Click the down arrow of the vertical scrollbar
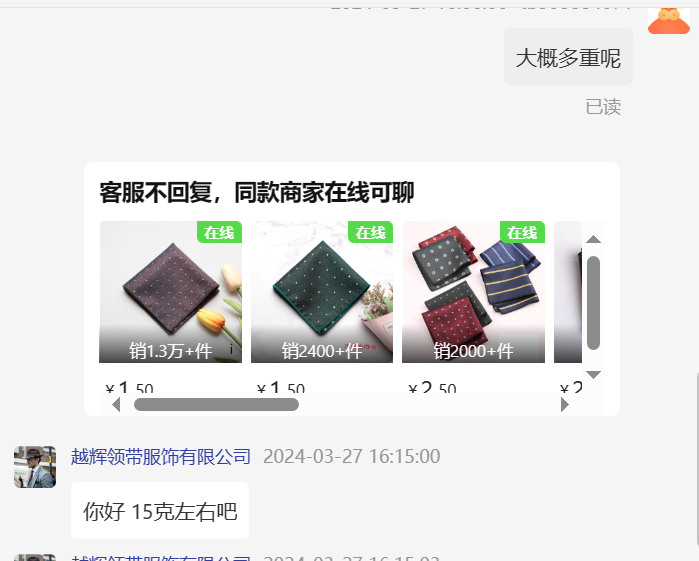This screenshot has height=561, width=699. (x=593, y=374)
